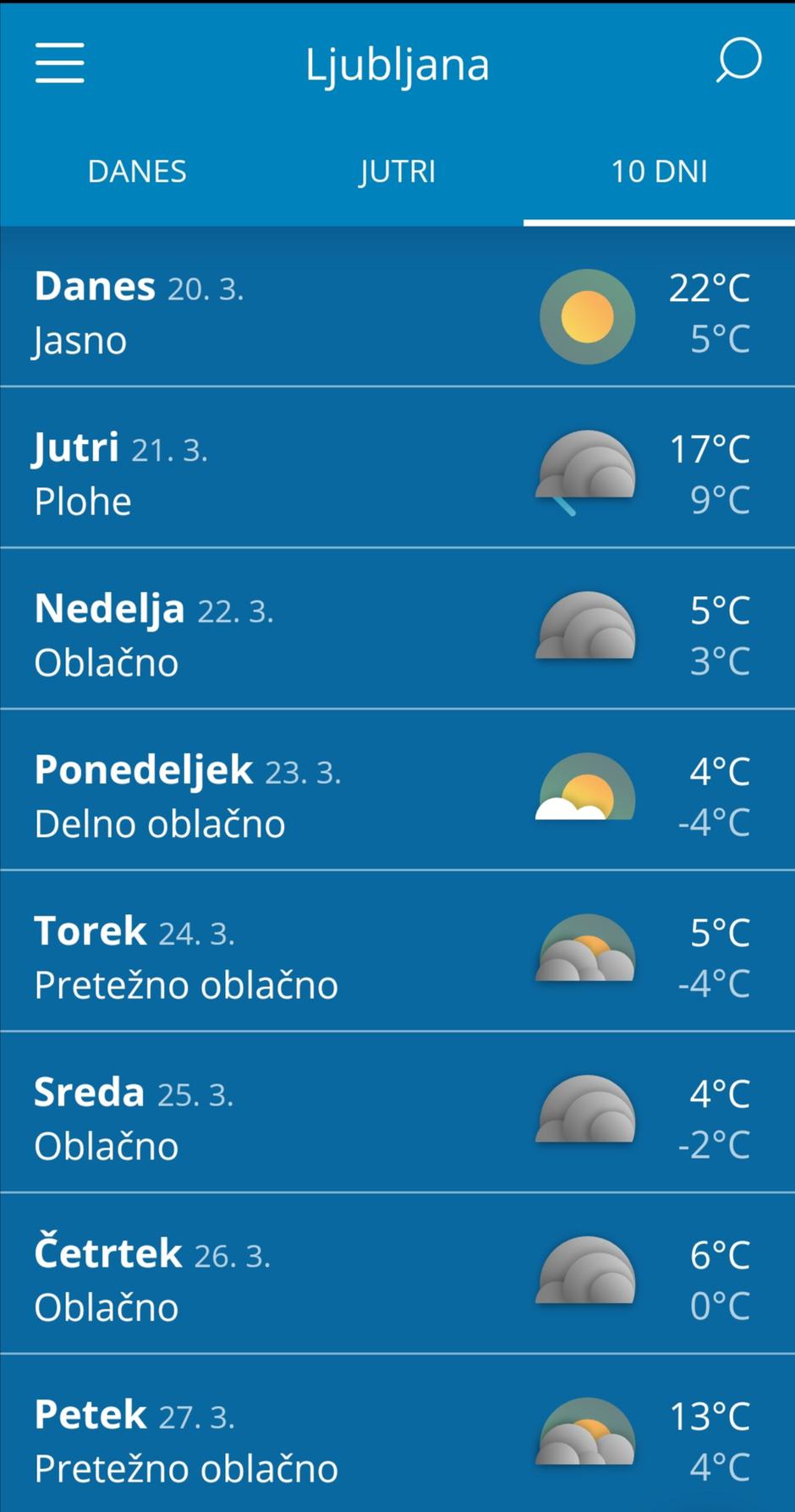
Task: View Četrtek 26. 3. forecast details
Action: [x=397, y=1280]
